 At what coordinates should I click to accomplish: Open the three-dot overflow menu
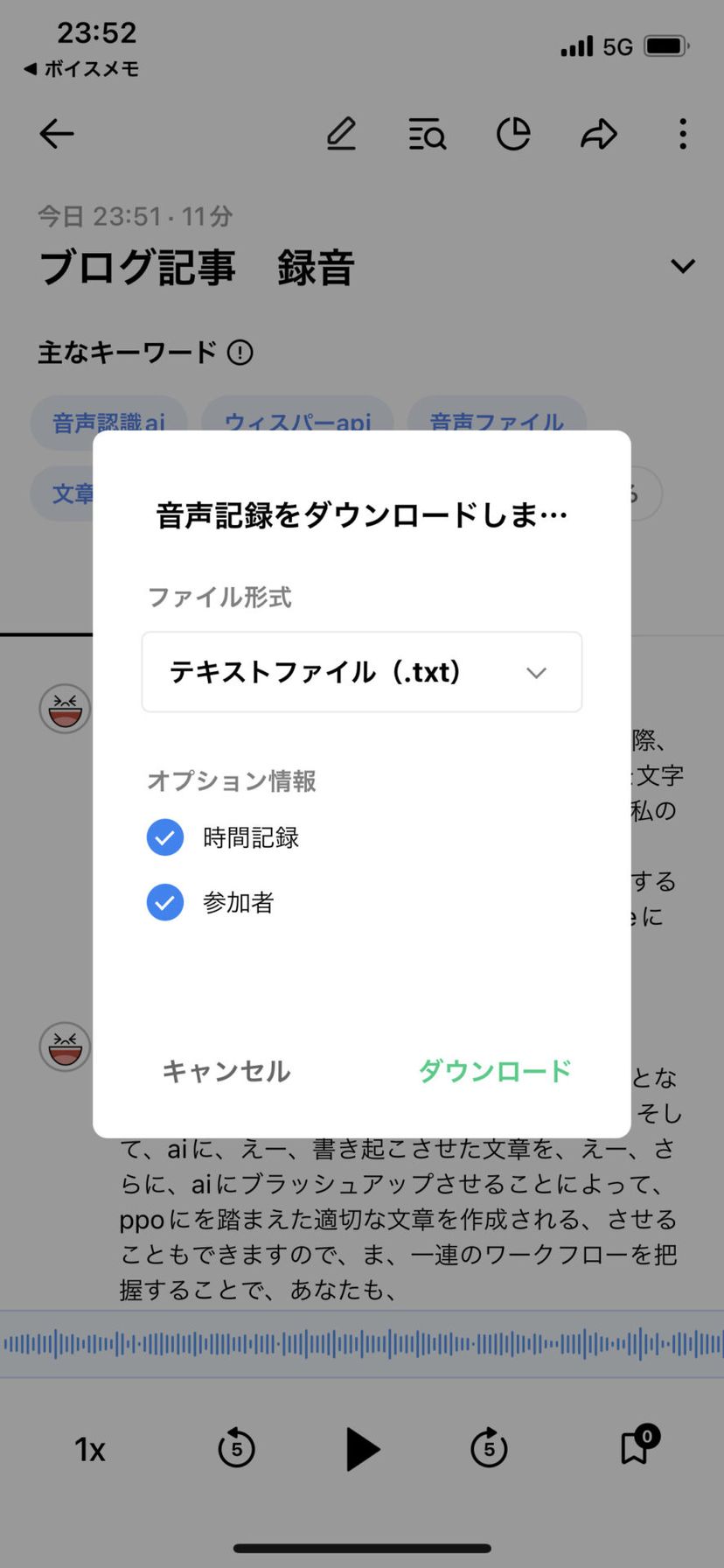pyautogui.click(x=681, y=134)
